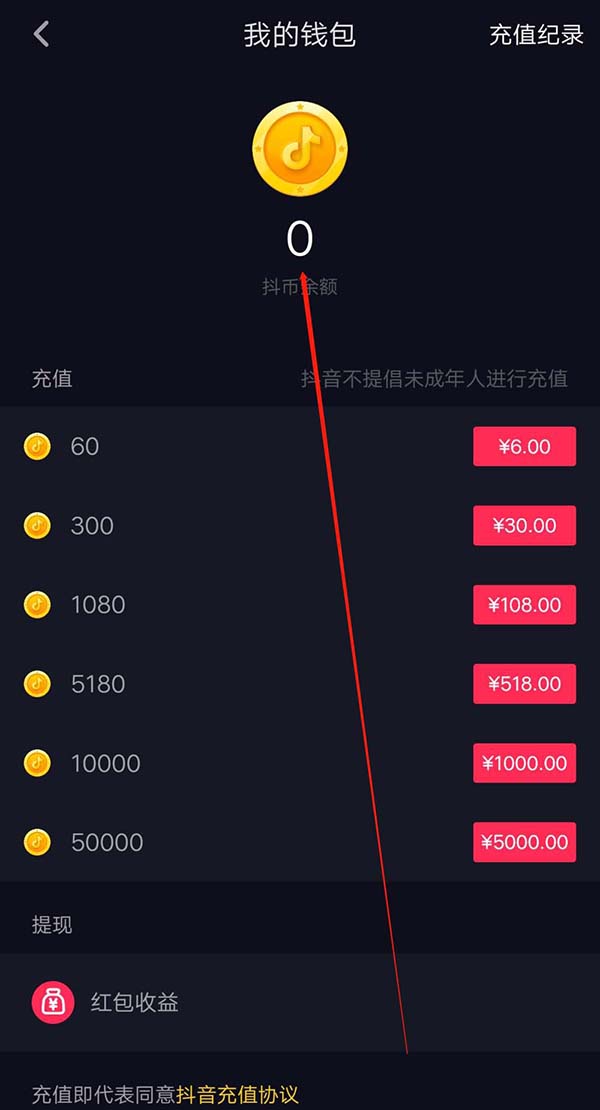The height and width of the screenshot is (1110, 600).
Task: Choose the ¥5000.00 recharge option
Action: [x=524, y=842]
